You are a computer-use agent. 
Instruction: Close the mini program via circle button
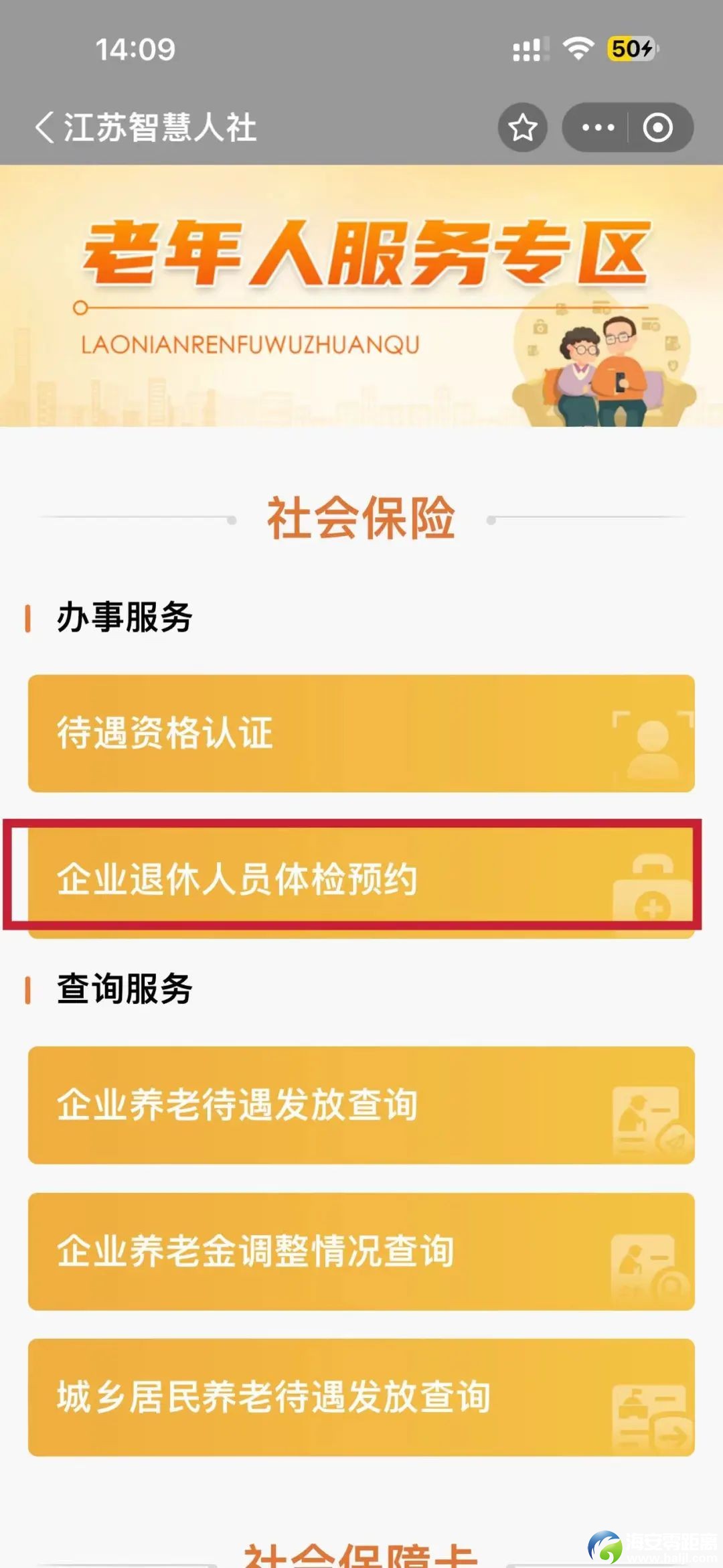click(x=657, y=127)
